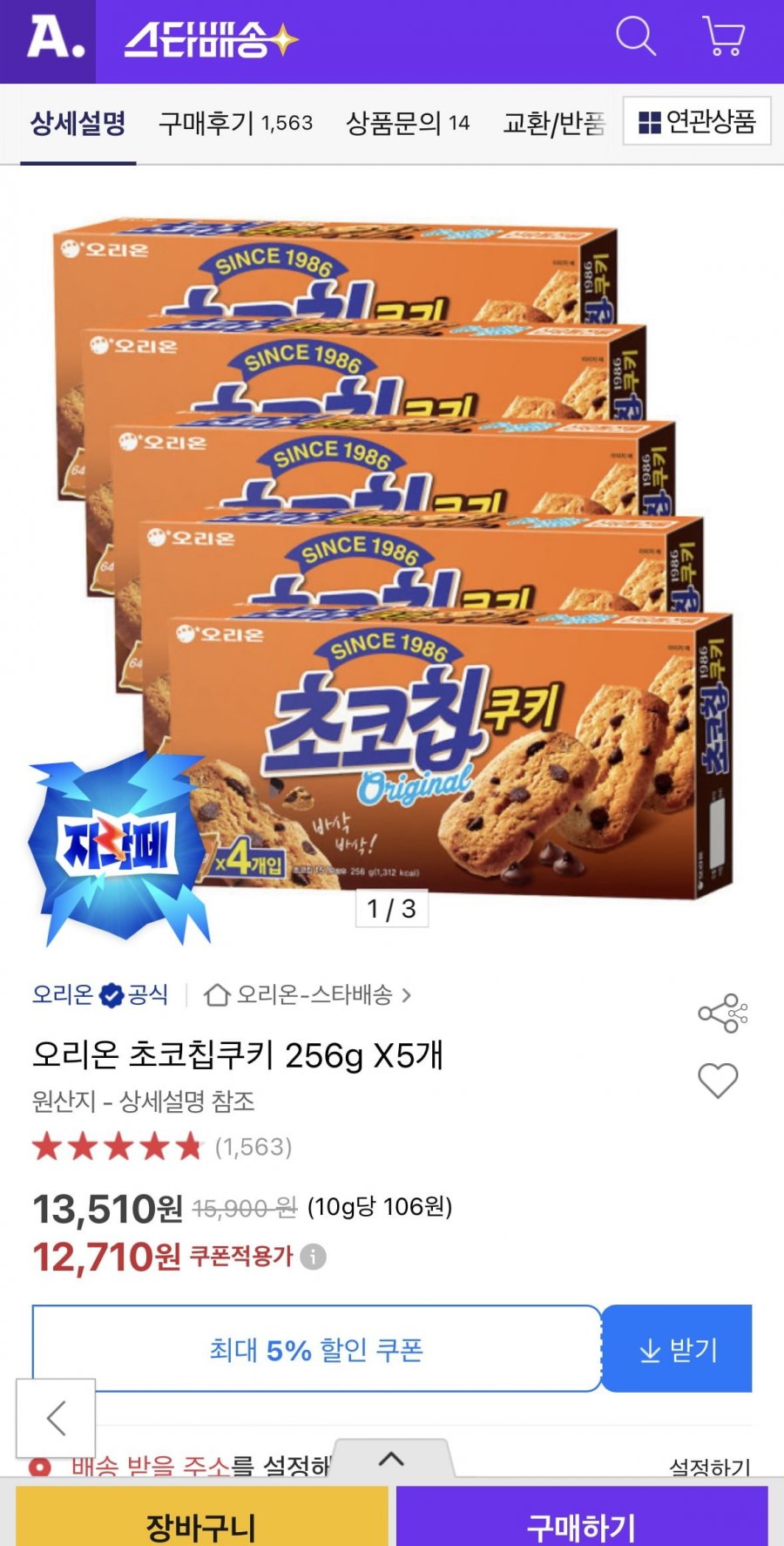This screenshot has height=1546, width=784.
Task: Buy now with 구매하기
Action: (581, 1523)
